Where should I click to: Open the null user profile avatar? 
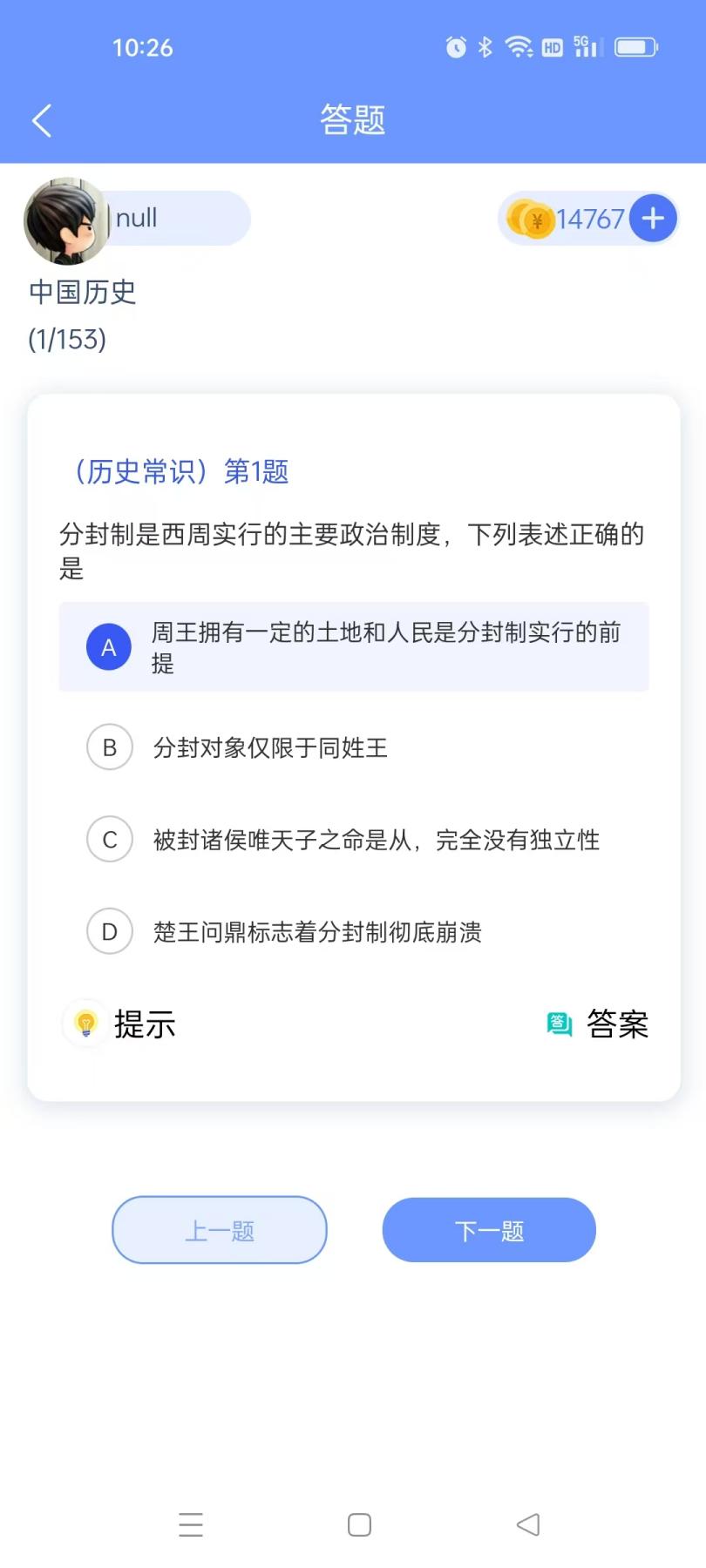pos(65,221)
